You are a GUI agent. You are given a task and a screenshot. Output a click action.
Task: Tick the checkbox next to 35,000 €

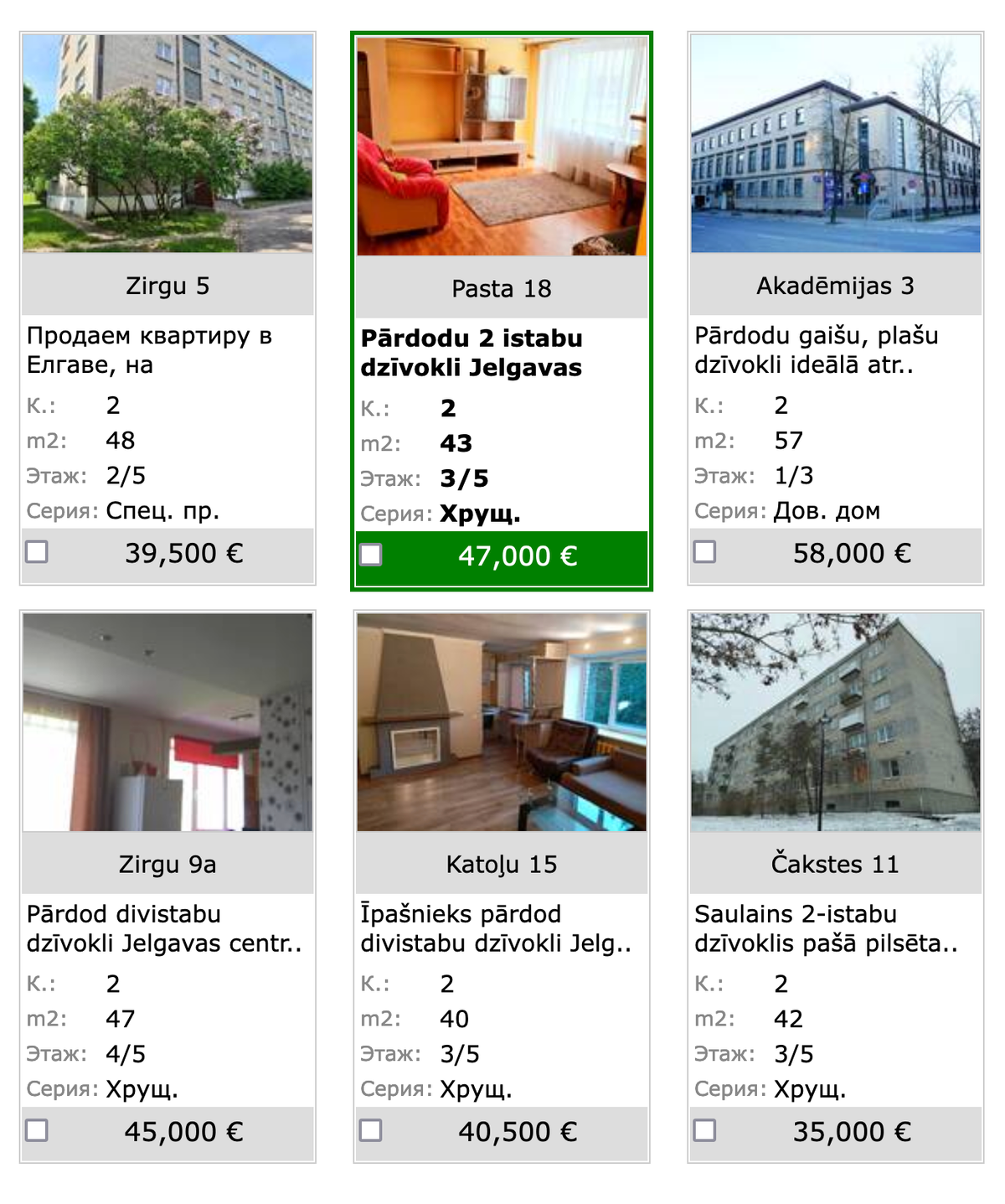click(x=705, y=1130)
